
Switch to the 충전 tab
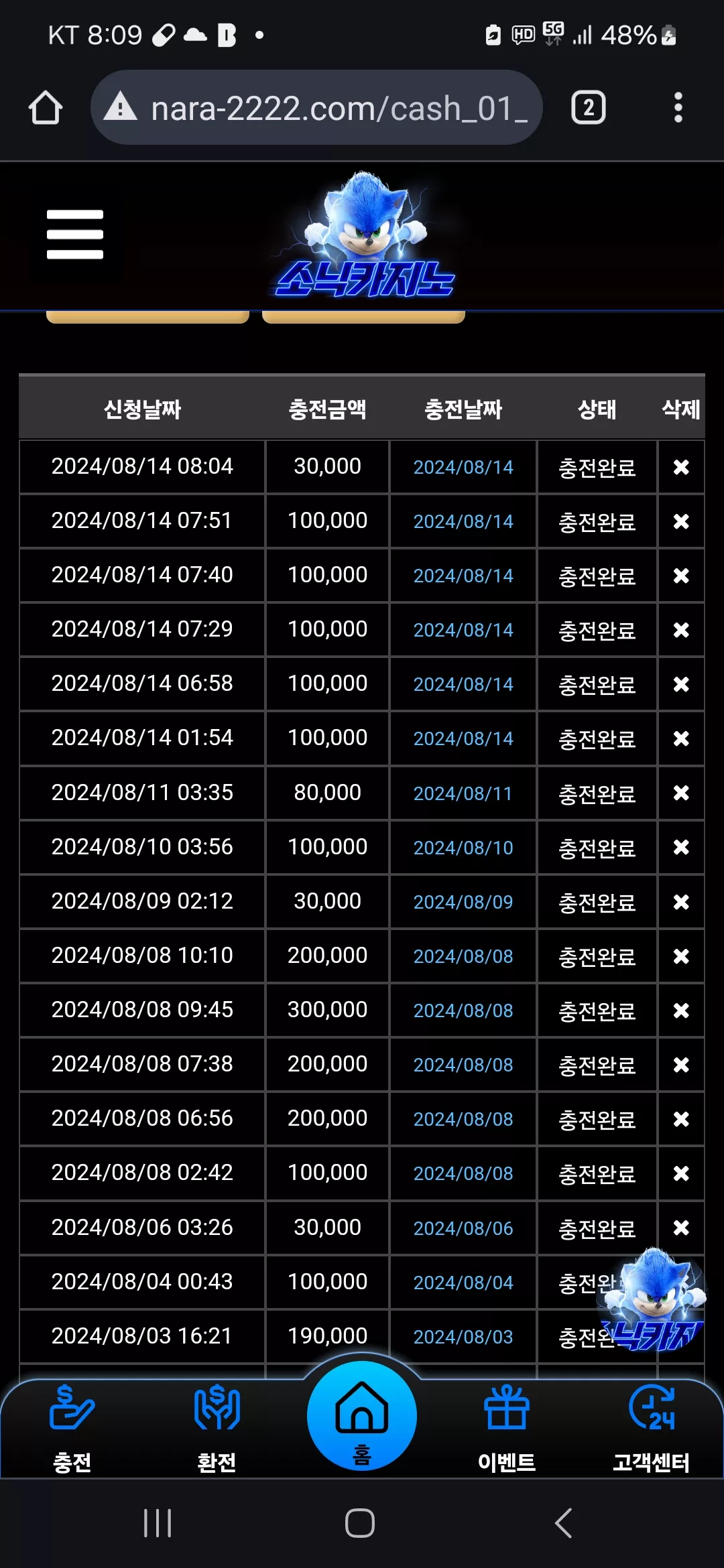(72, 1429)
